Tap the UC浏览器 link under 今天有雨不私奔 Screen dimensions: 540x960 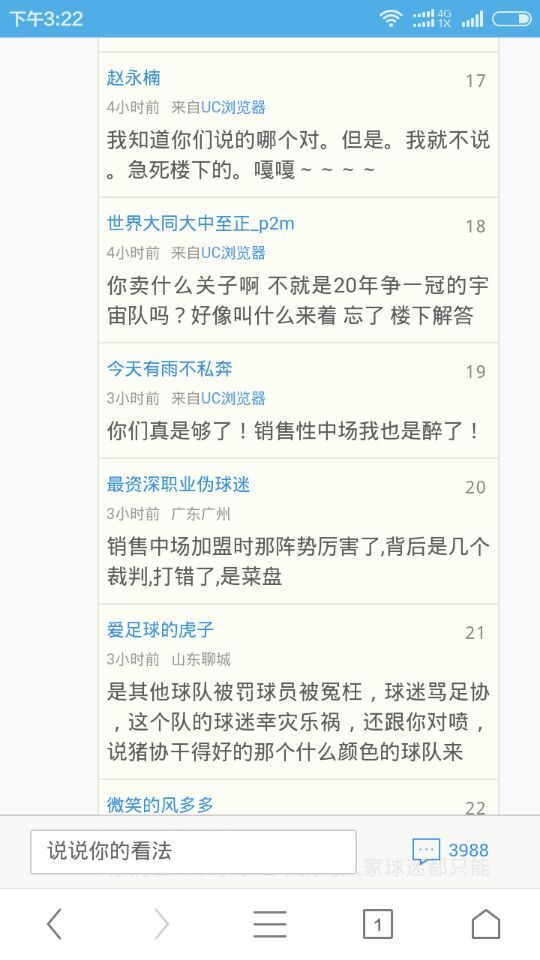pos(233,399)
